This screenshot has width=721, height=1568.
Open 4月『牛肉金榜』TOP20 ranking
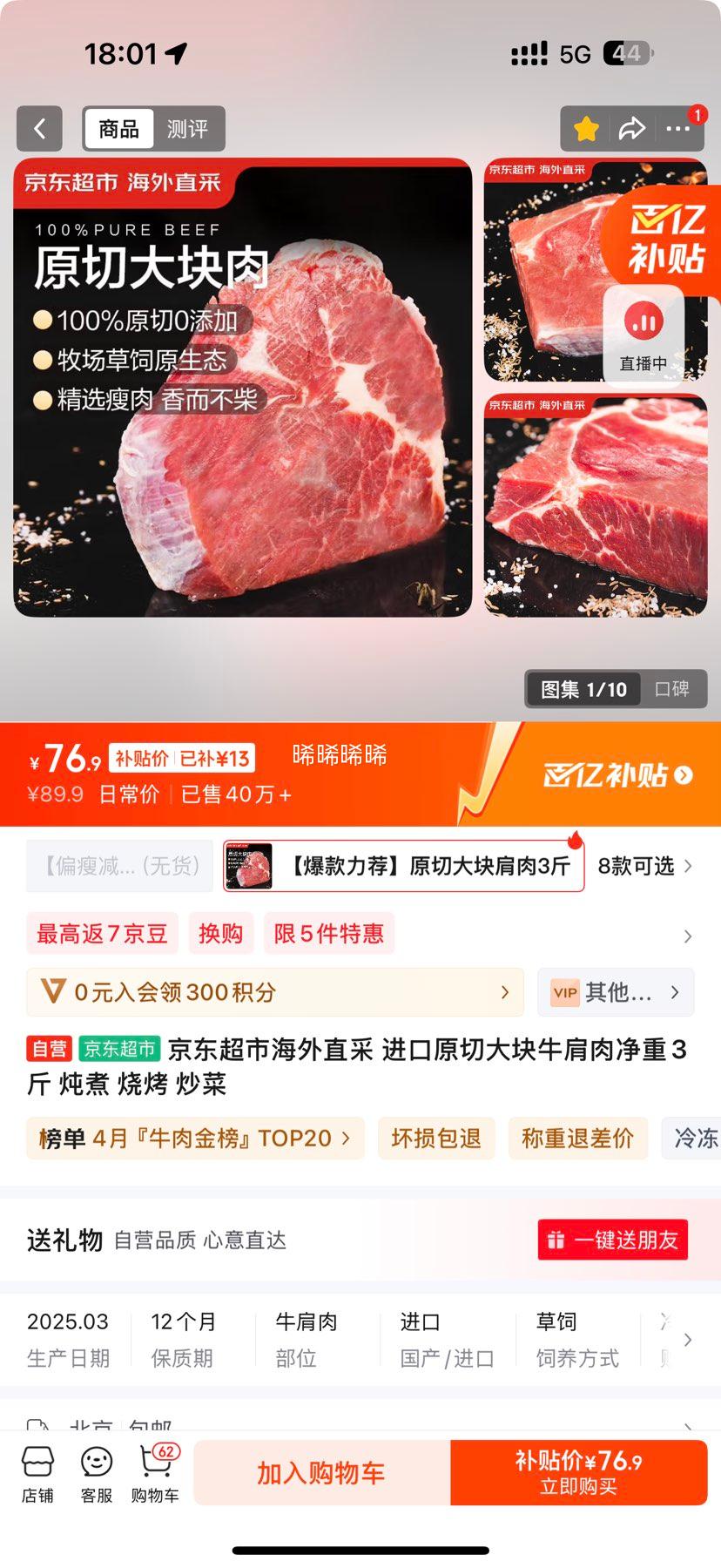(x=193, y=1139)
